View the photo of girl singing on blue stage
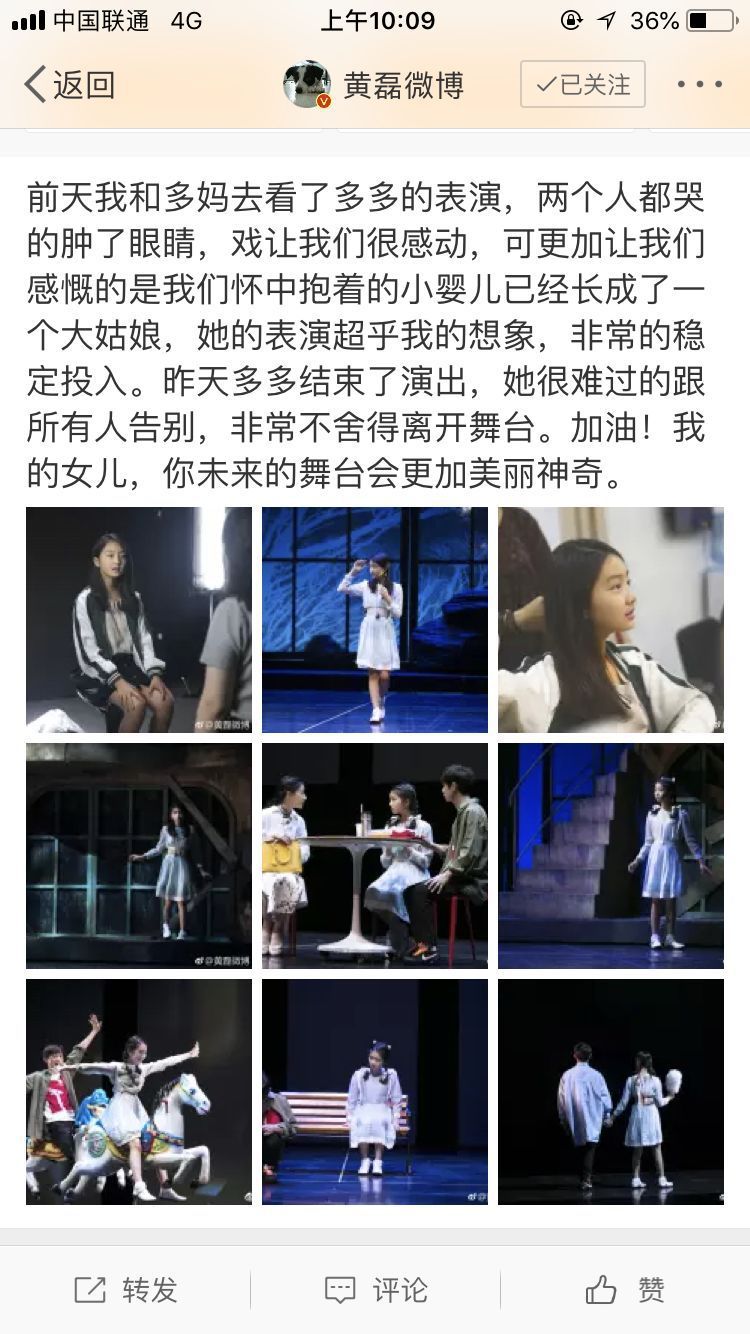The width and height of the screenshot is (750, 1334). [x=375, y=620]
